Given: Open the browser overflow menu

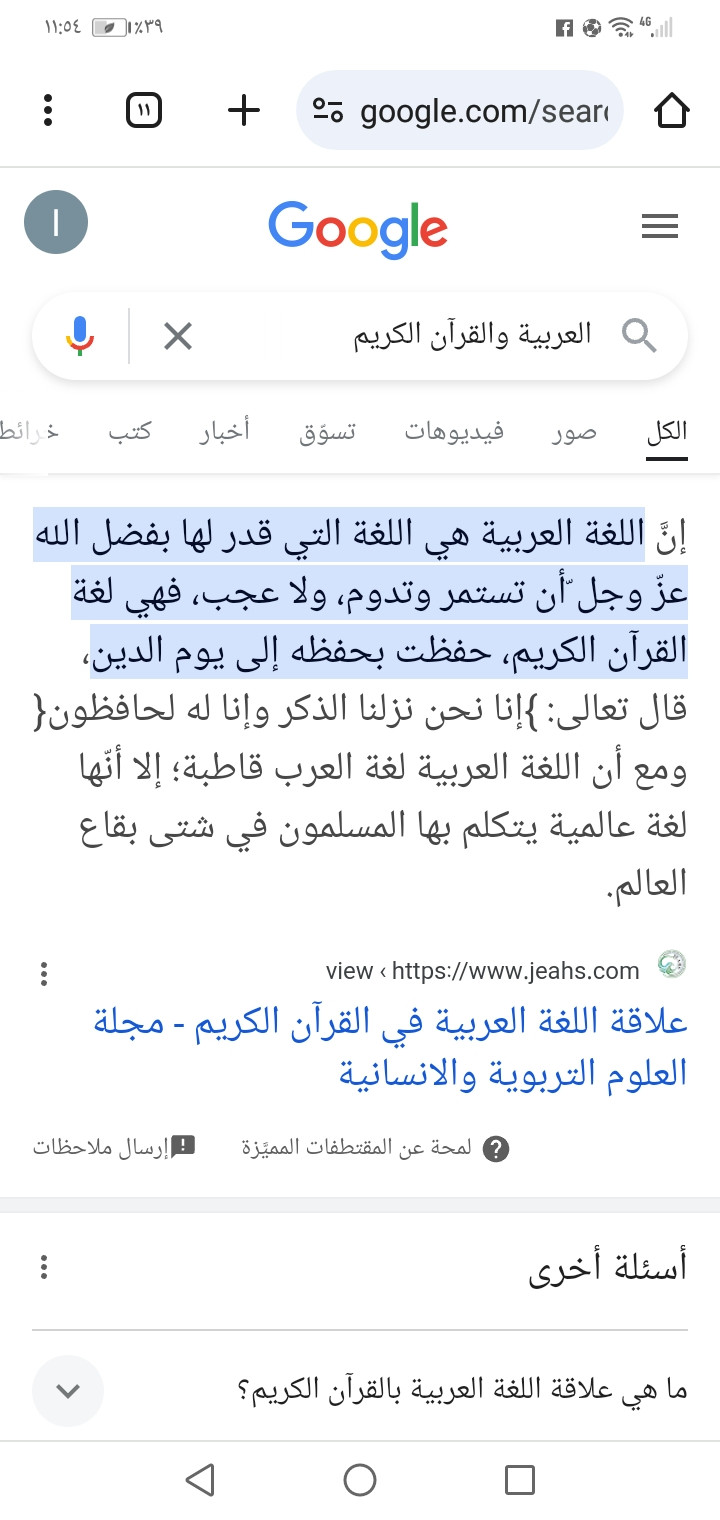Looking at the screenshot, I should pos(48,110).
